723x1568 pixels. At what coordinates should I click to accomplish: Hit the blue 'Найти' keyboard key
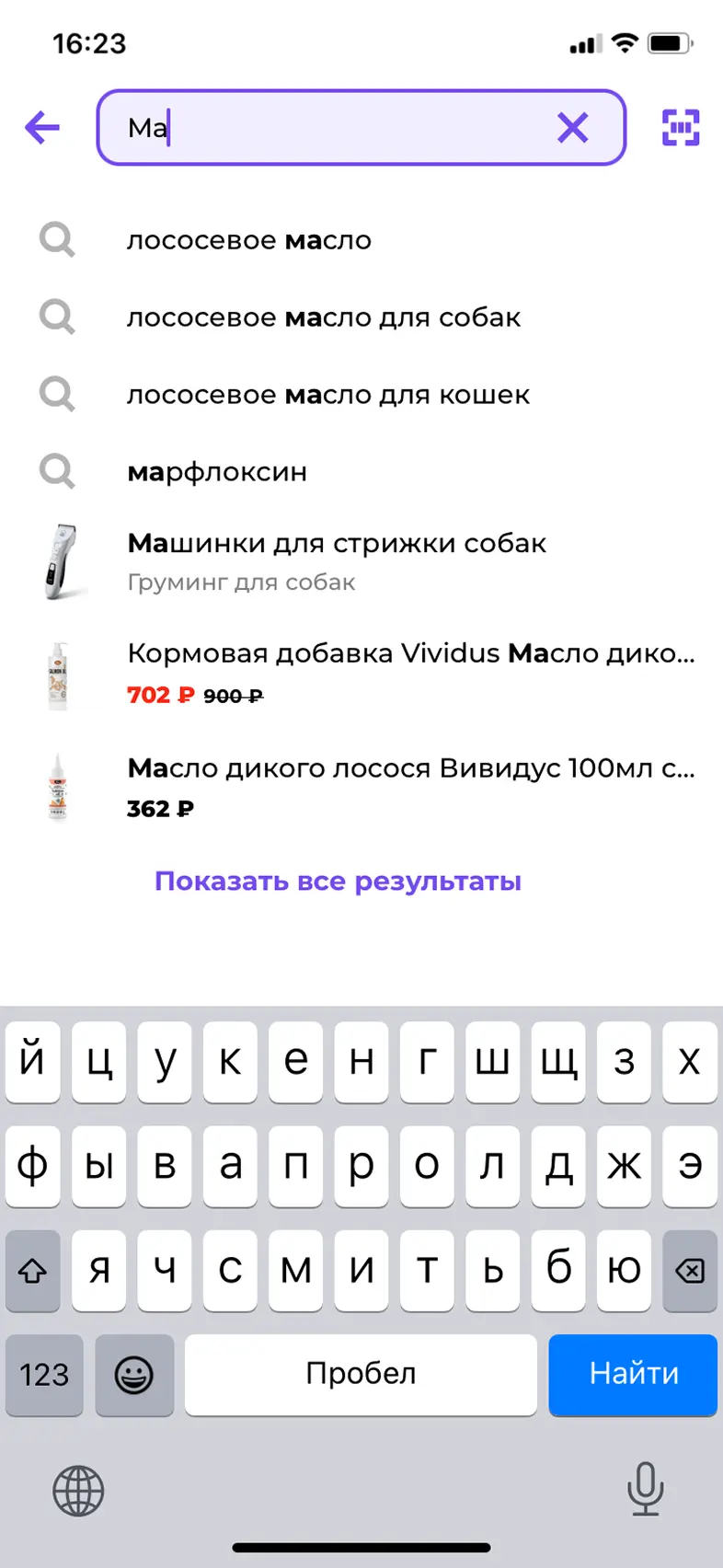coord(633,1375)
